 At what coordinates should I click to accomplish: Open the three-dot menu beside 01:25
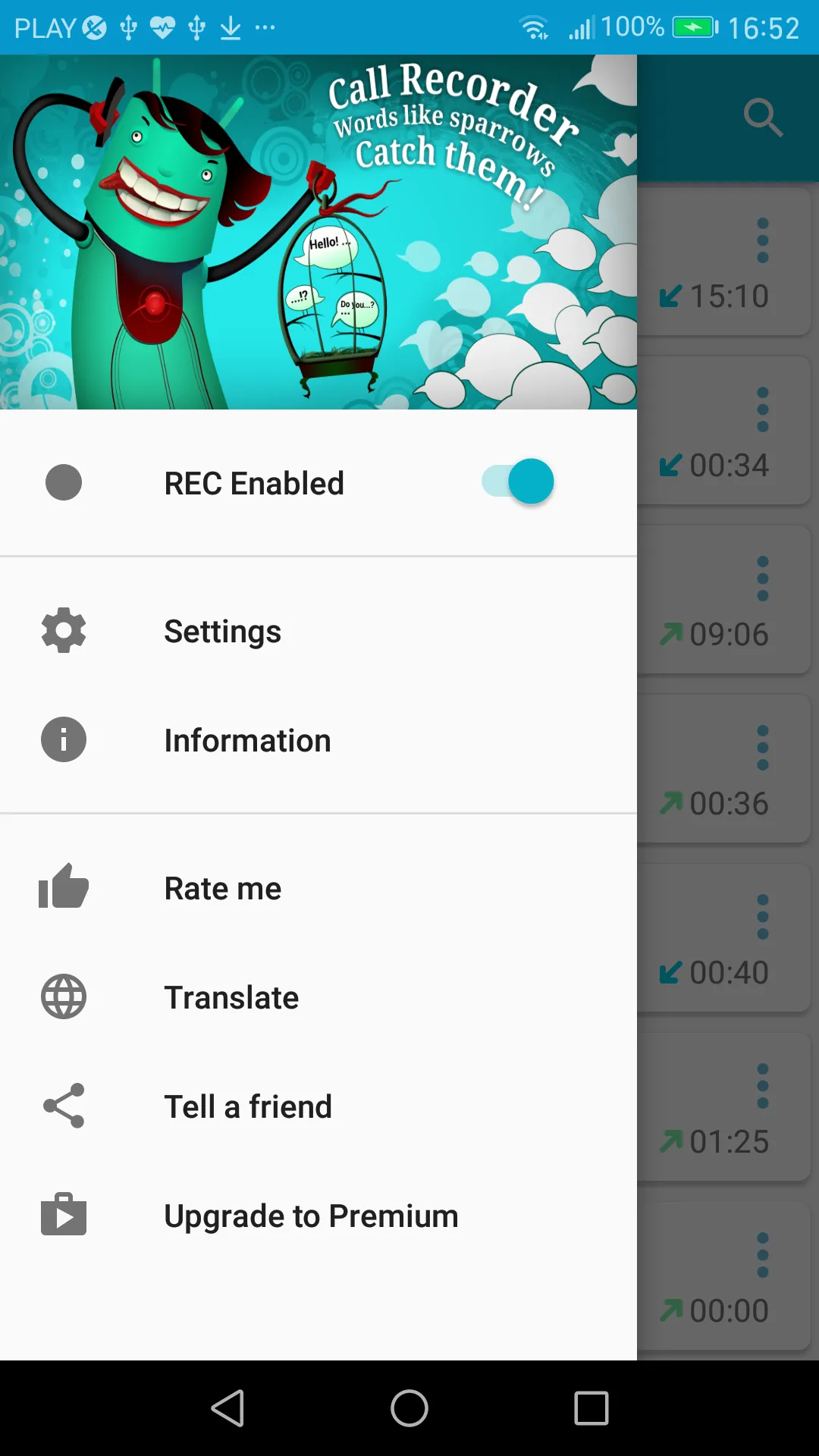click(x=762, y=1084)
